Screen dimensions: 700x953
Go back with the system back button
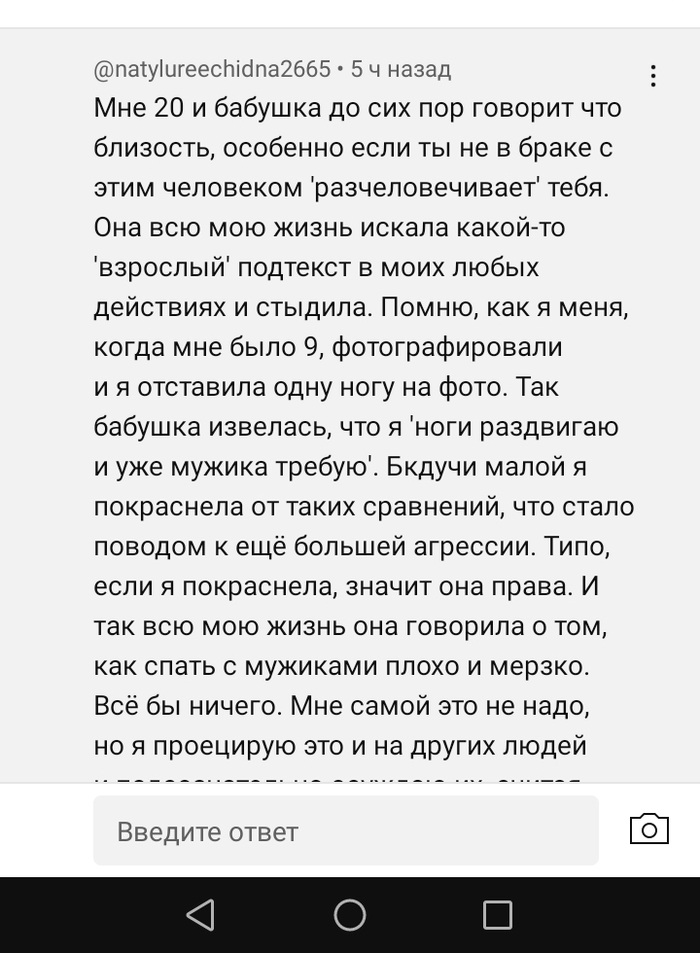[x=201, y=914]
